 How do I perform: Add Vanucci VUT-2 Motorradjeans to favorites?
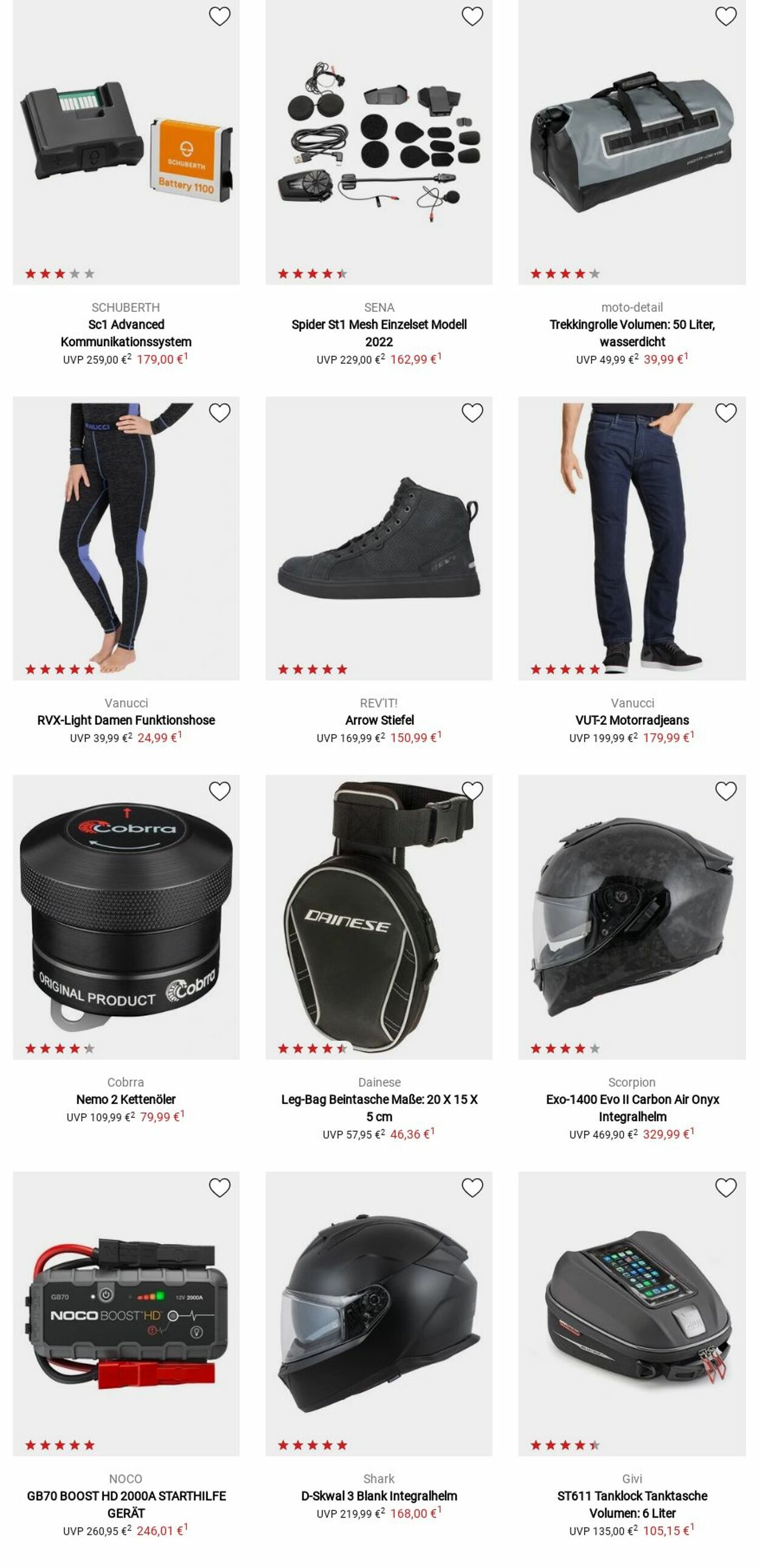pos(725,413)
